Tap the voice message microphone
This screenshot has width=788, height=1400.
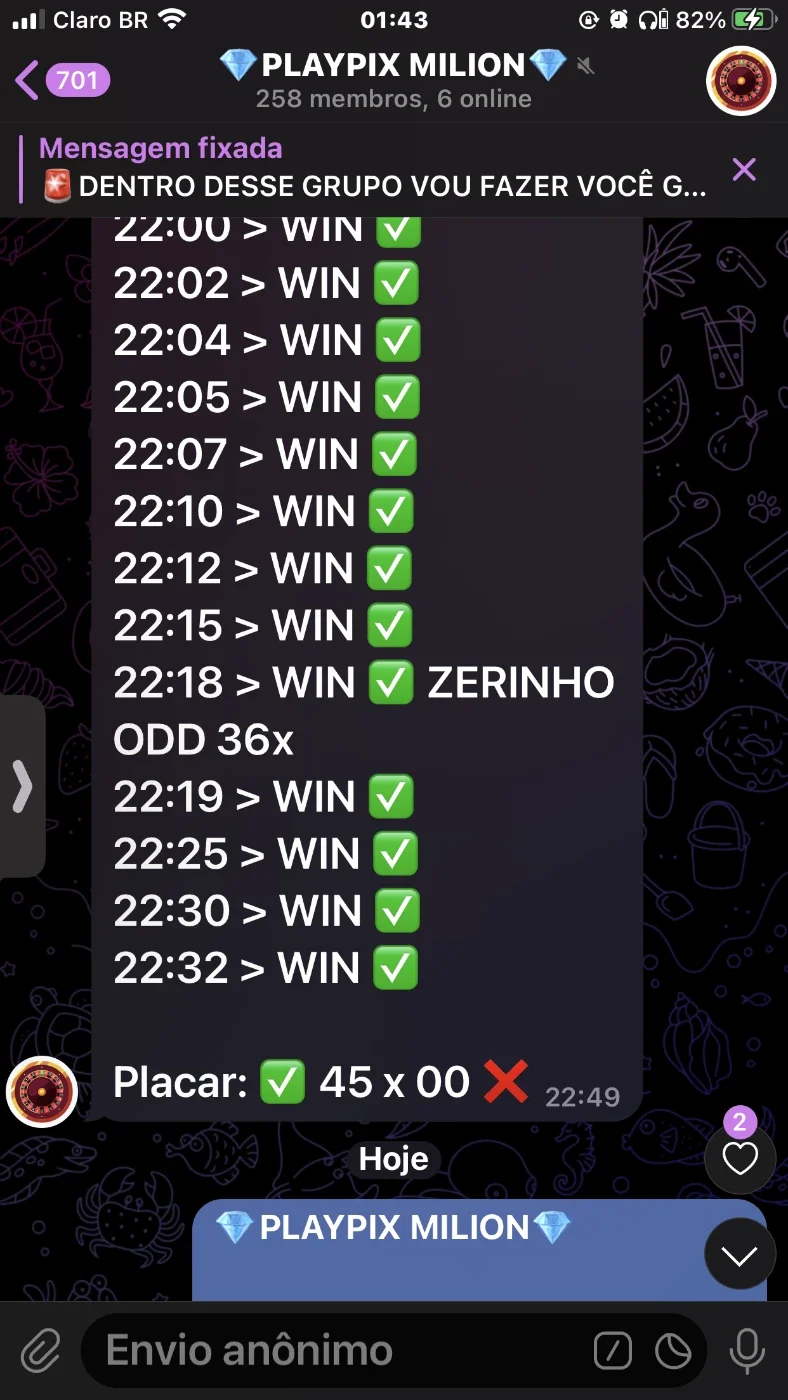point(747,1351)
